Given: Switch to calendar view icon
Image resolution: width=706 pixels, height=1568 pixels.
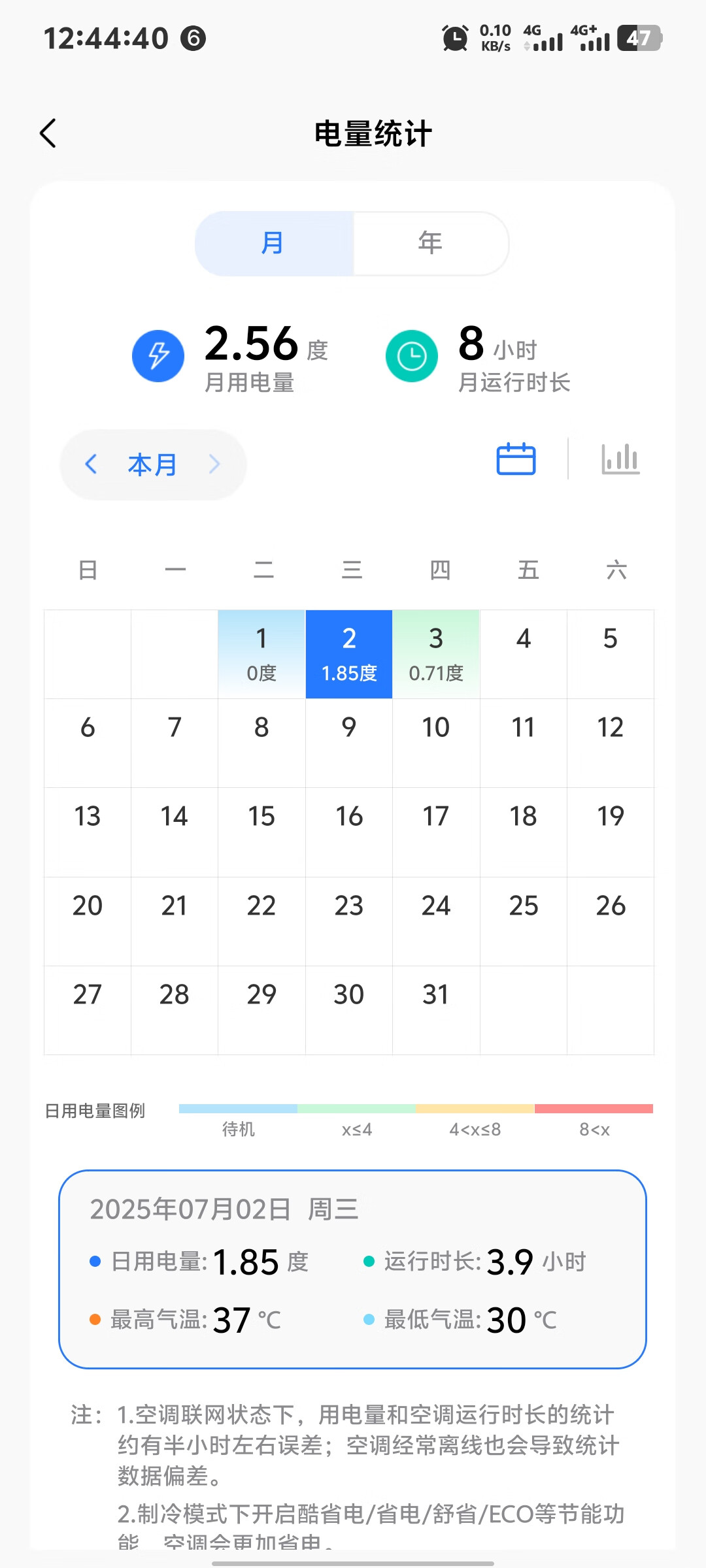Looking at the screenshot, I should point(516,459).
